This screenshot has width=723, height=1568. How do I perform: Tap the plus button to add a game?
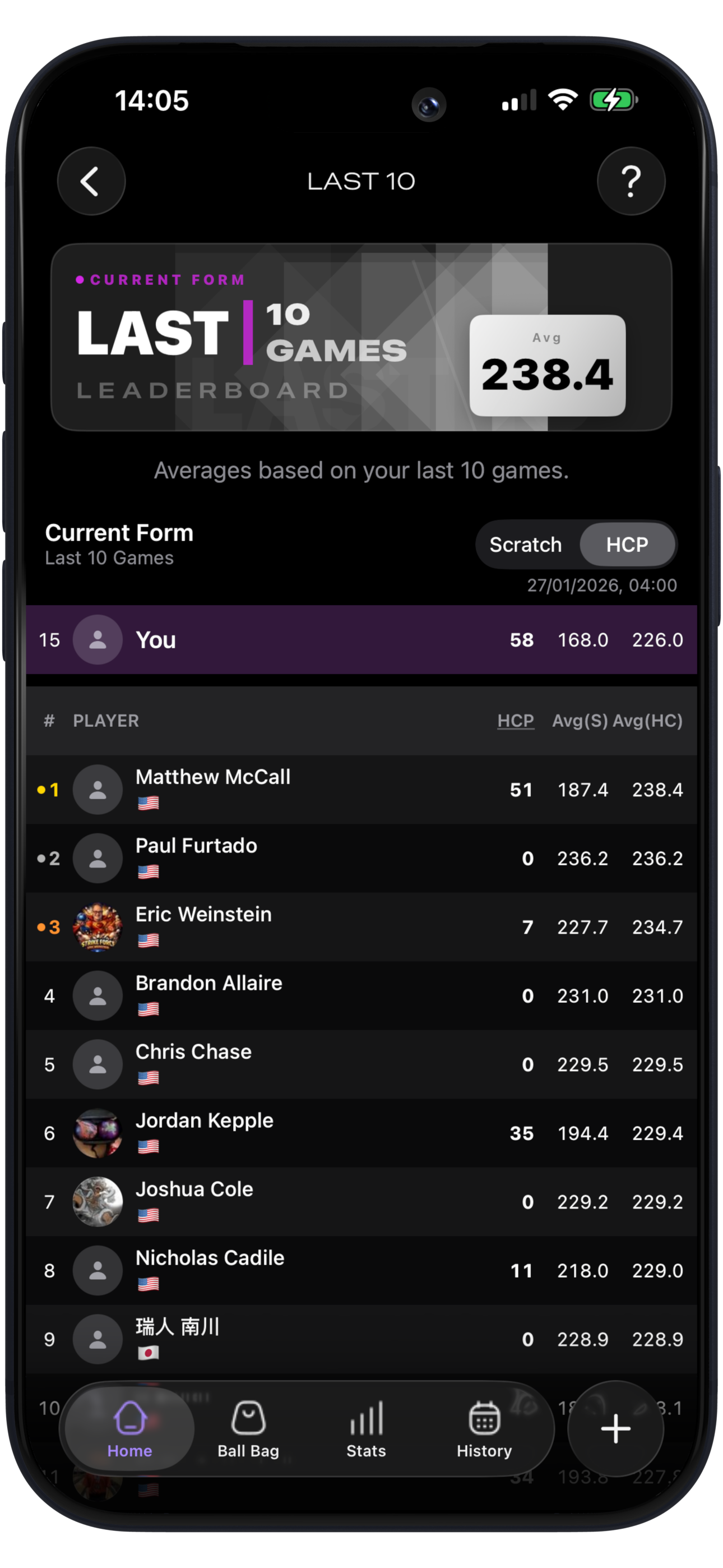pos(617,1428)
